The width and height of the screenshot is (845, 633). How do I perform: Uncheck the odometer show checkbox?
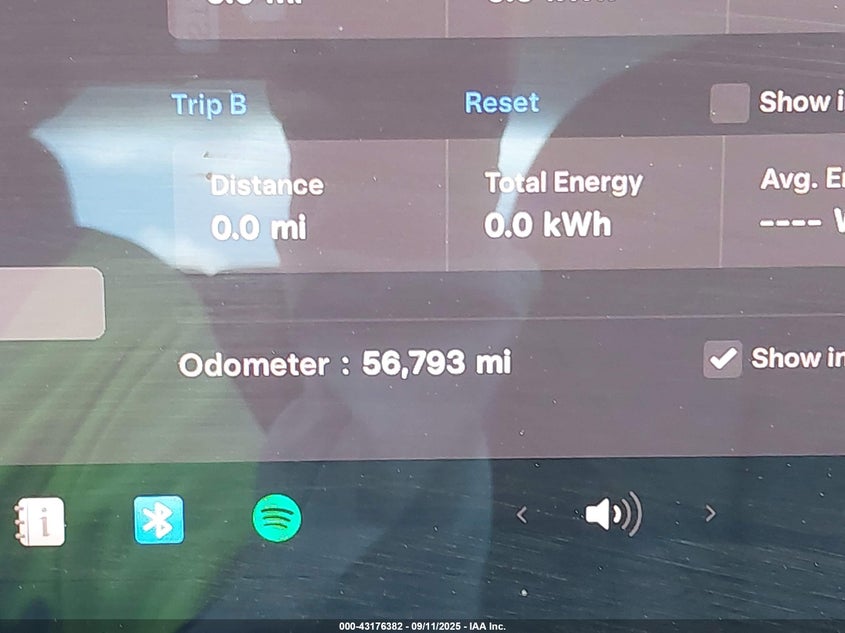(722, 359)
